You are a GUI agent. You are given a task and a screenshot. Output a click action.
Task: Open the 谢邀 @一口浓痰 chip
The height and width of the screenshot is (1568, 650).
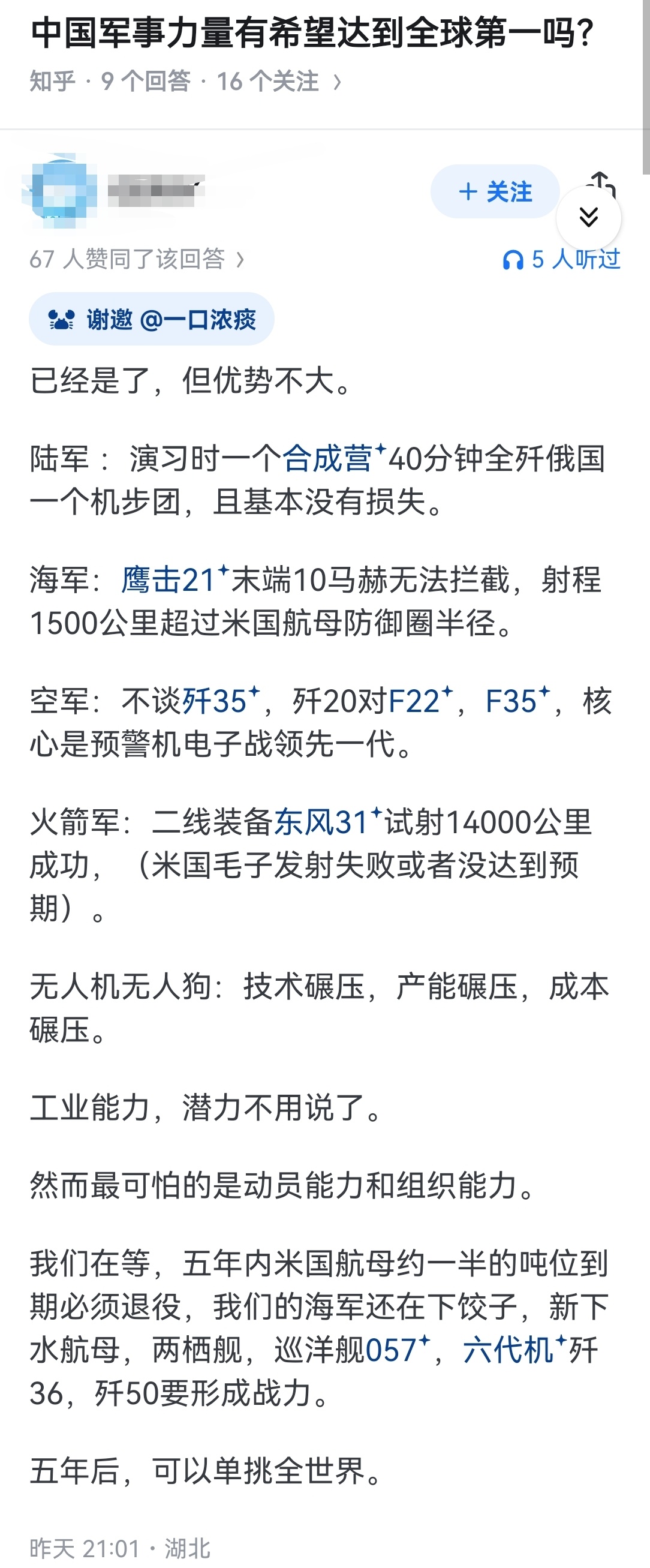(x=152, y=319)
